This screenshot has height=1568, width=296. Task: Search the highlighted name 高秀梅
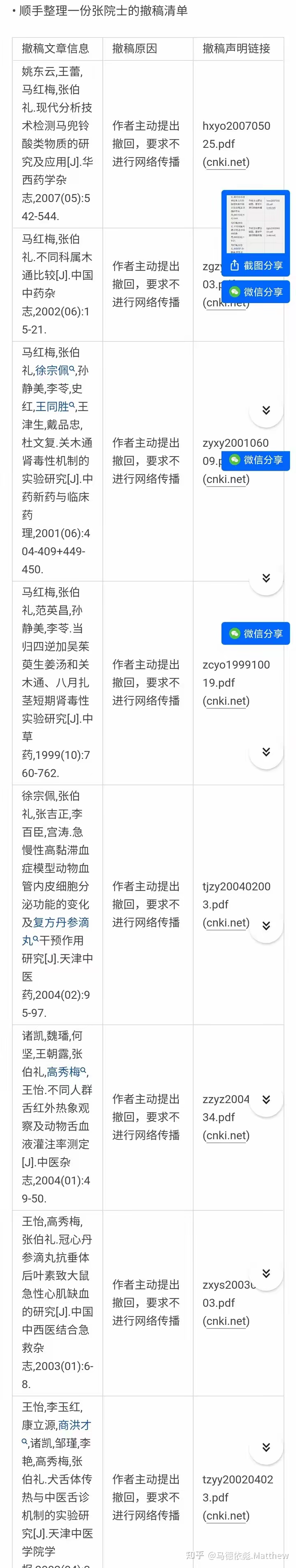pos(66,1072)
